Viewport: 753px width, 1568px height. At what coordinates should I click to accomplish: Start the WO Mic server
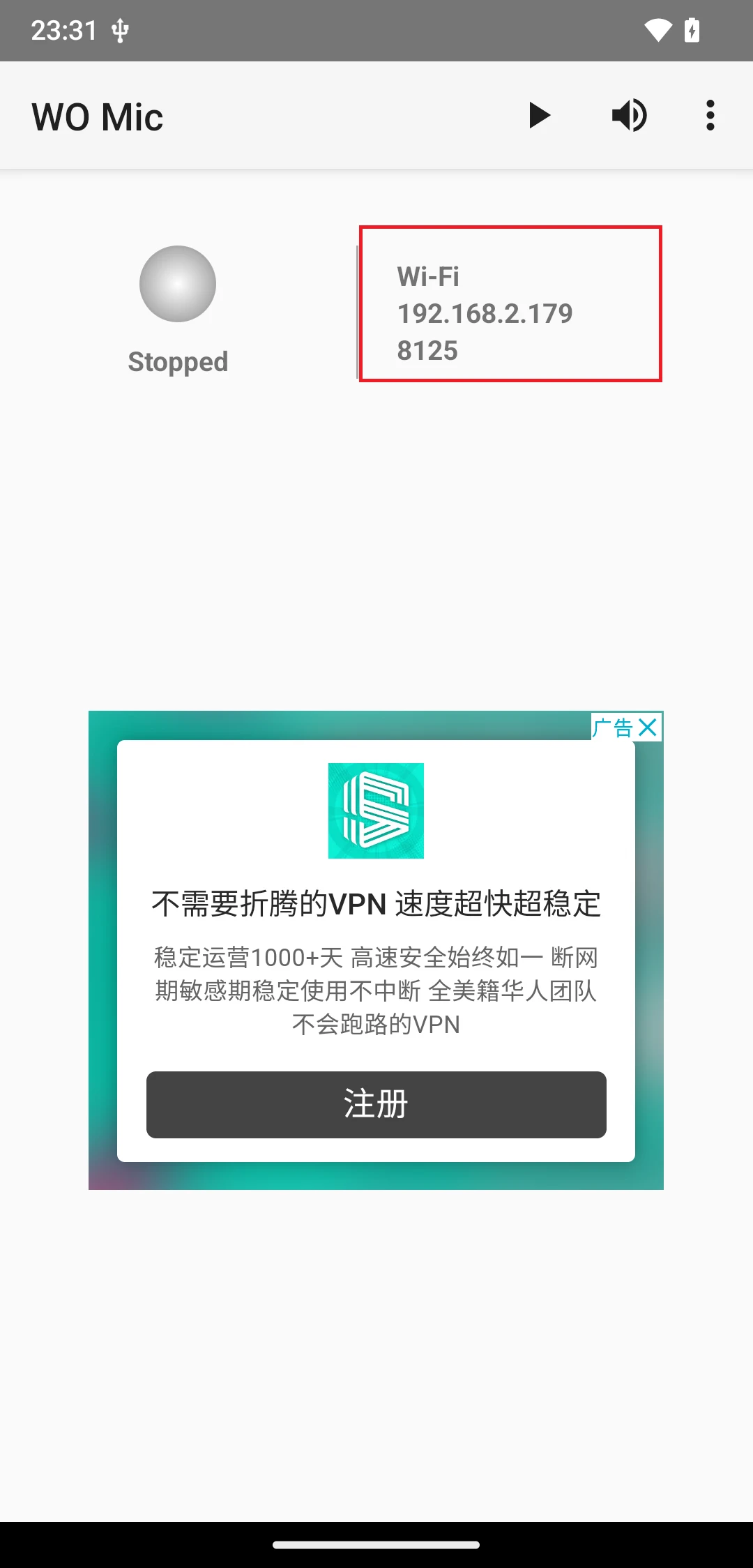click(539, 116)
